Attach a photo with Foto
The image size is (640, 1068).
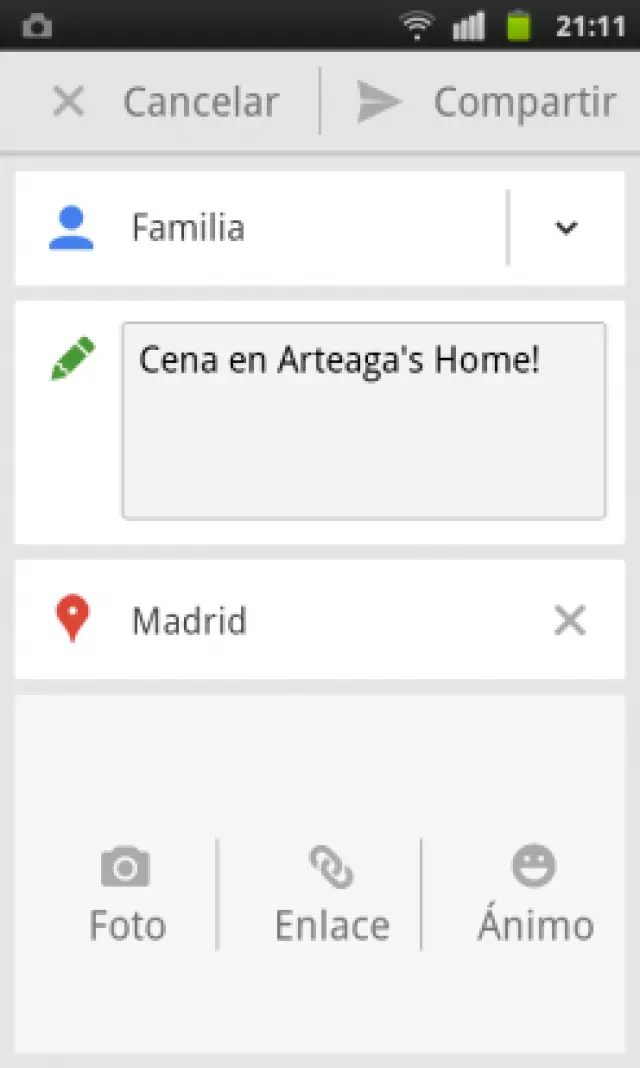click(126, 893)
